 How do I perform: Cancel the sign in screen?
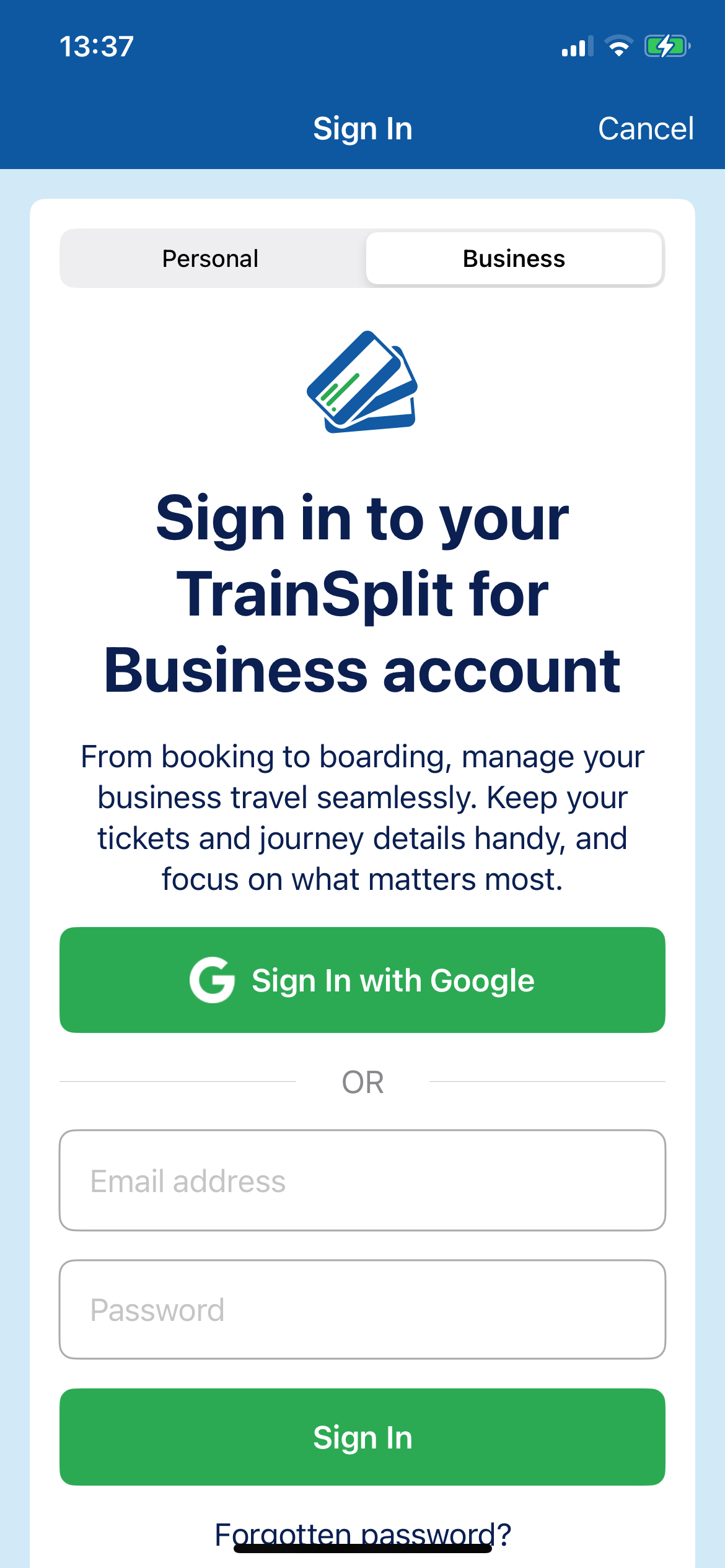[645, 129]
